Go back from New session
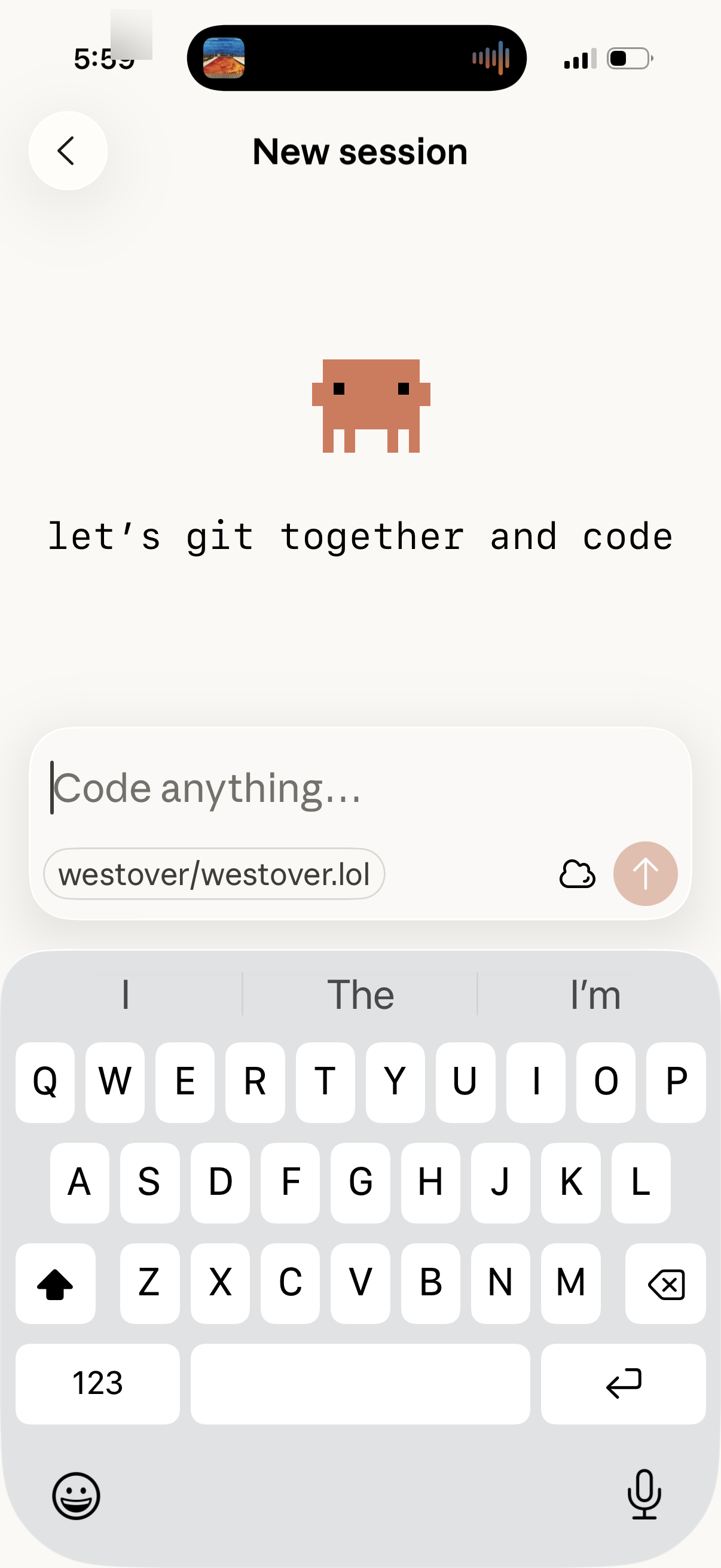Image resolution: width=721 pixels, height=1568 pixels. point(68,151)
